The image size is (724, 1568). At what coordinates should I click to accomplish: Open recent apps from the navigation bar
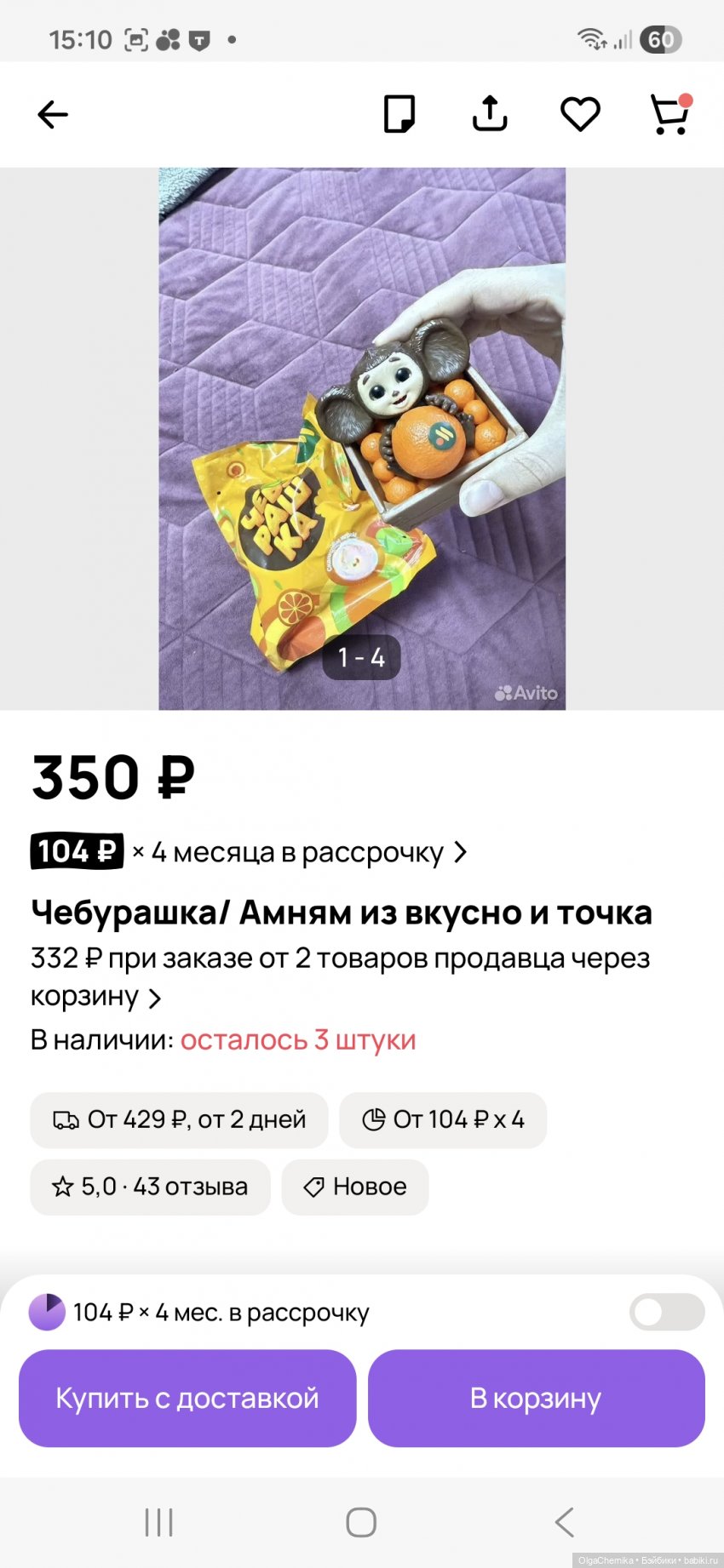coord(159,1522)
